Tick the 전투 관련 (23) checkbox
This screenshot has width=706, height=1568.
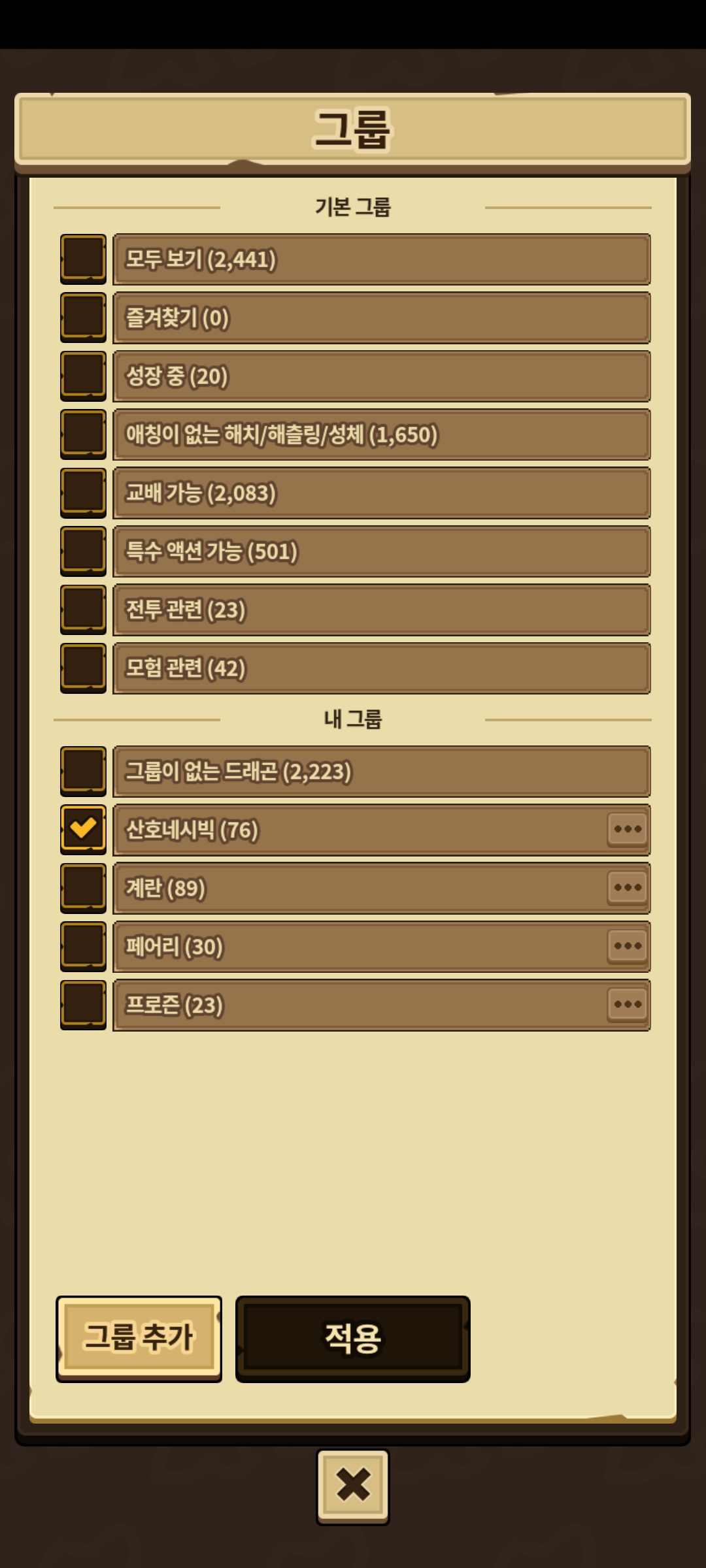click(x=83, y=610)
